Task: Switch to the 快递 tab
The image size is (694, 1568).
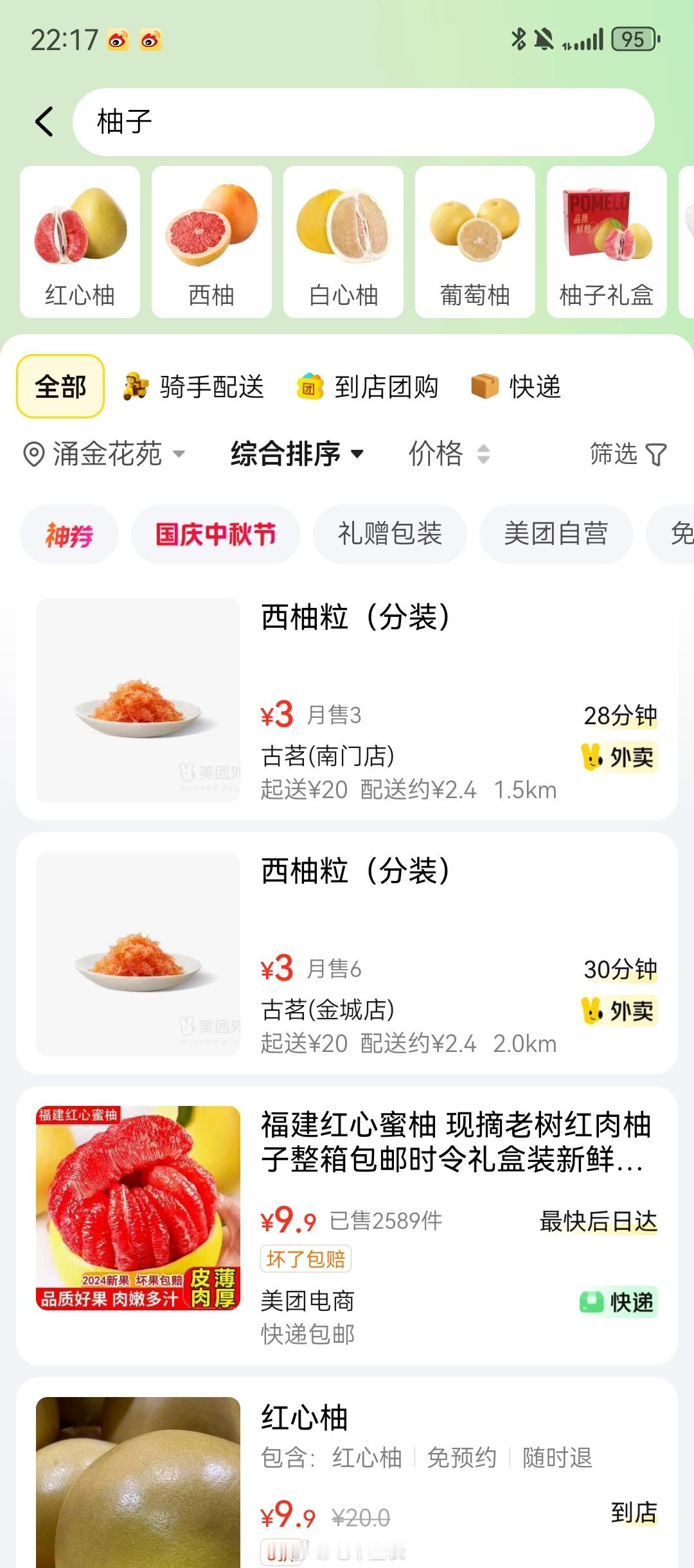Action: coord(516,387)
